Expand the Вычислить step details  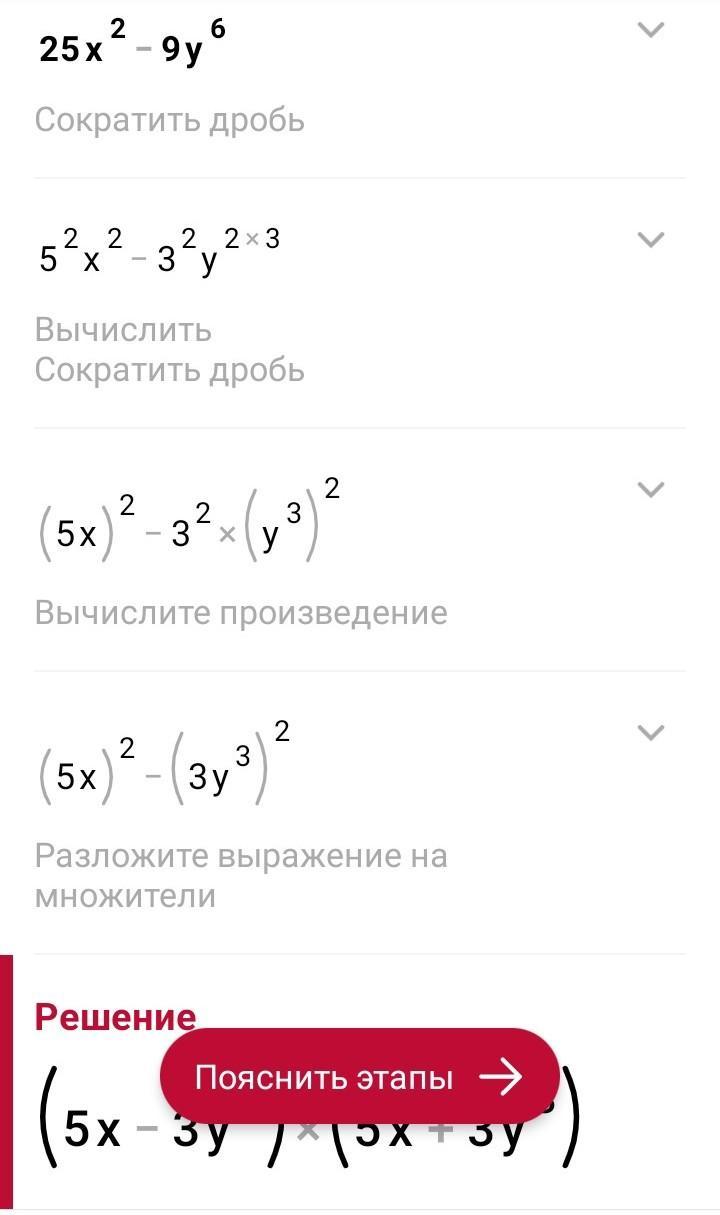651,239
